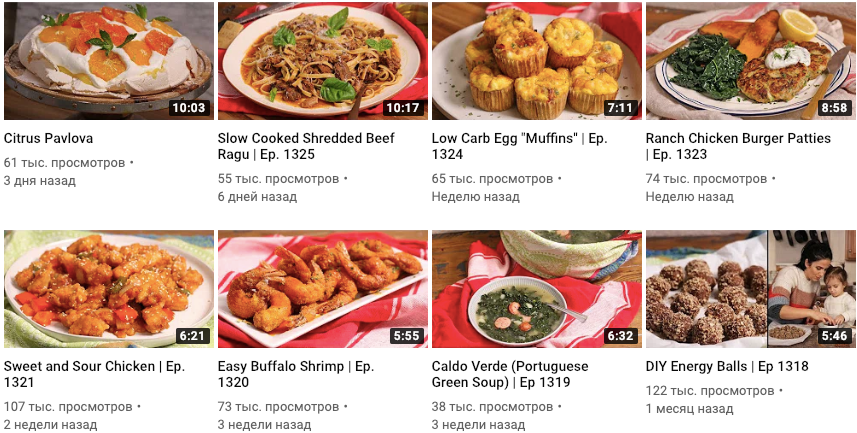The width and height of the screenshot is (857, 433).
Task: Open Sweet and Sour Chicken video
Action: pyautogui.click(x=108, y=290)
